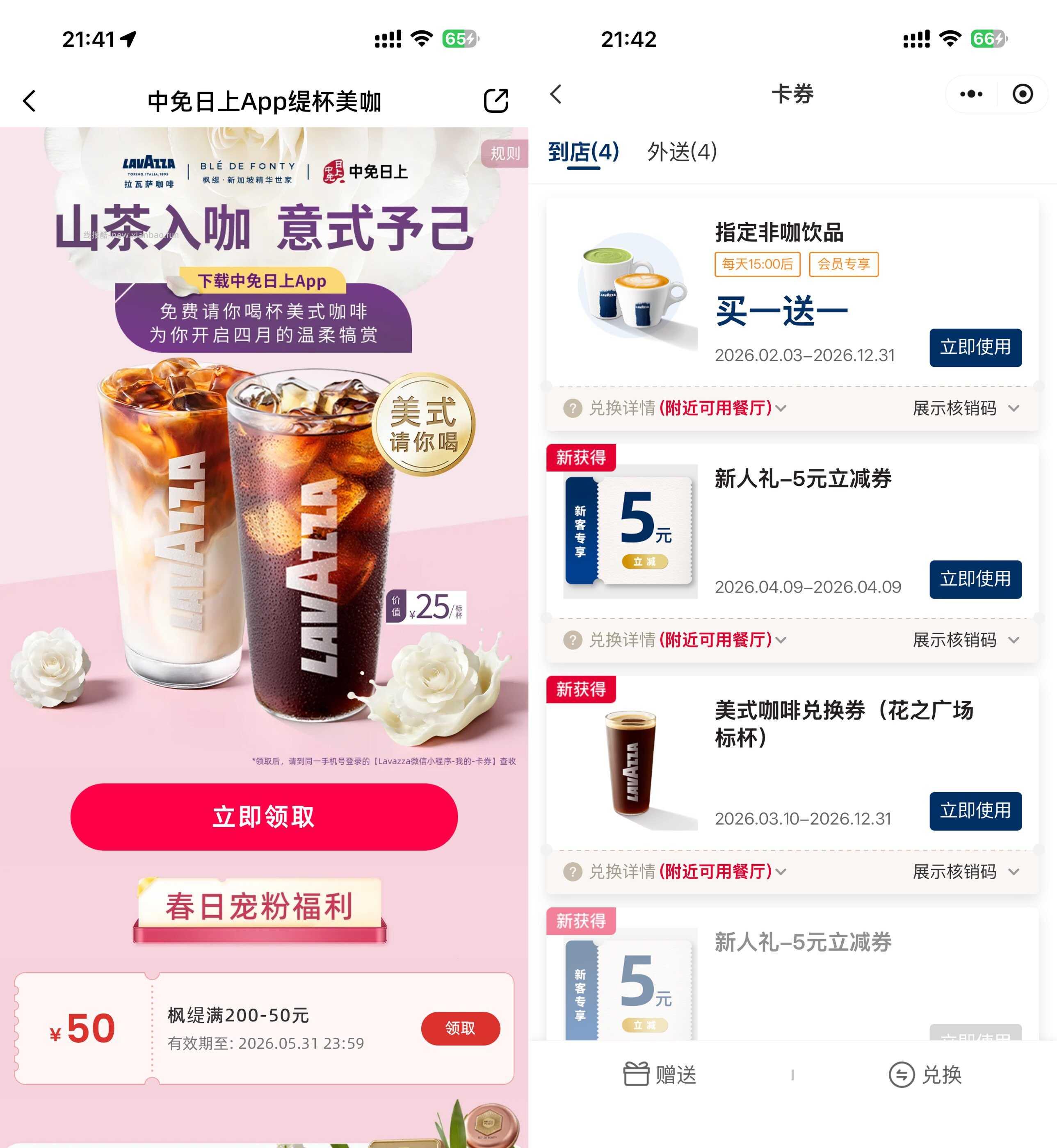Switch to the 外送(4) tab
Screen dimensions: 1057x1148
coord(682,152)
